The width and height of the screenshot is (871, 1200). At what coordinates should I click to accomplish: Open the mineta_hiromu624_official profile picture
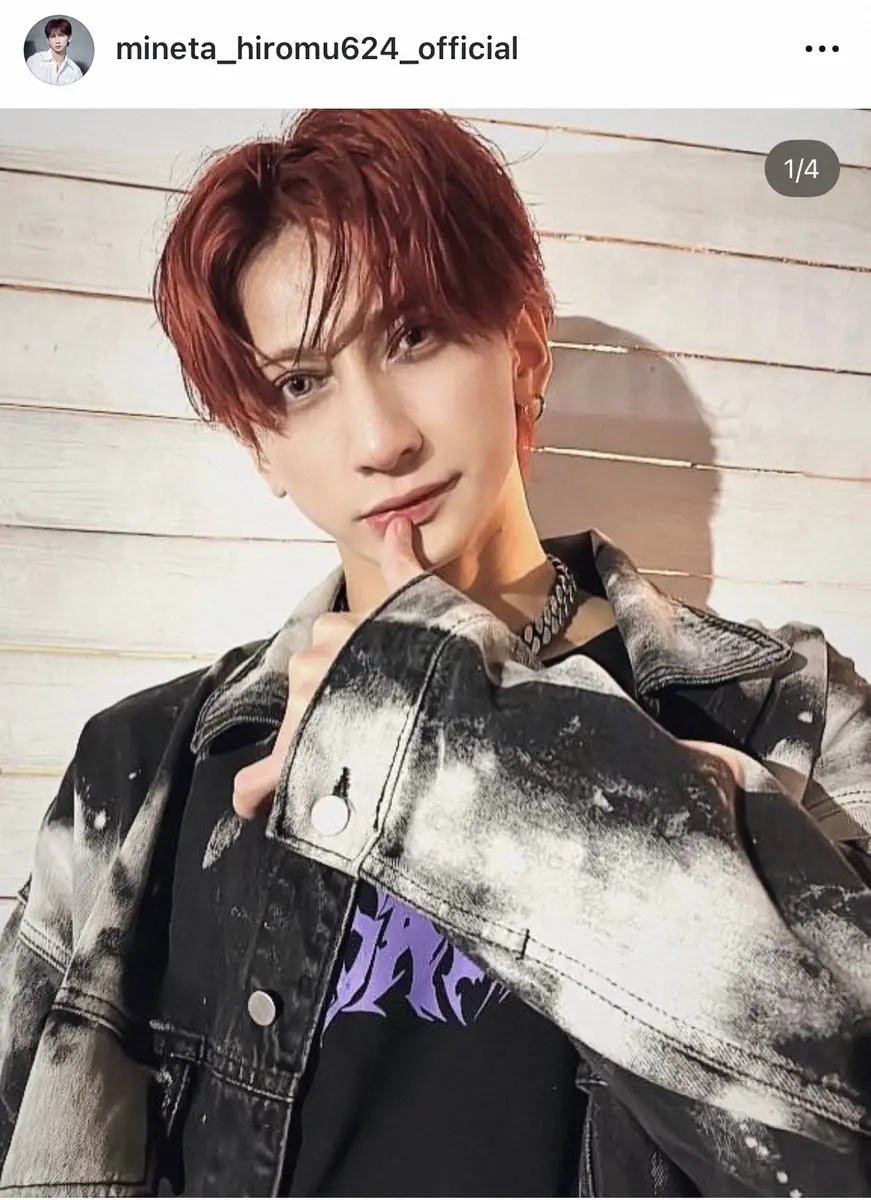coord(59,50)
